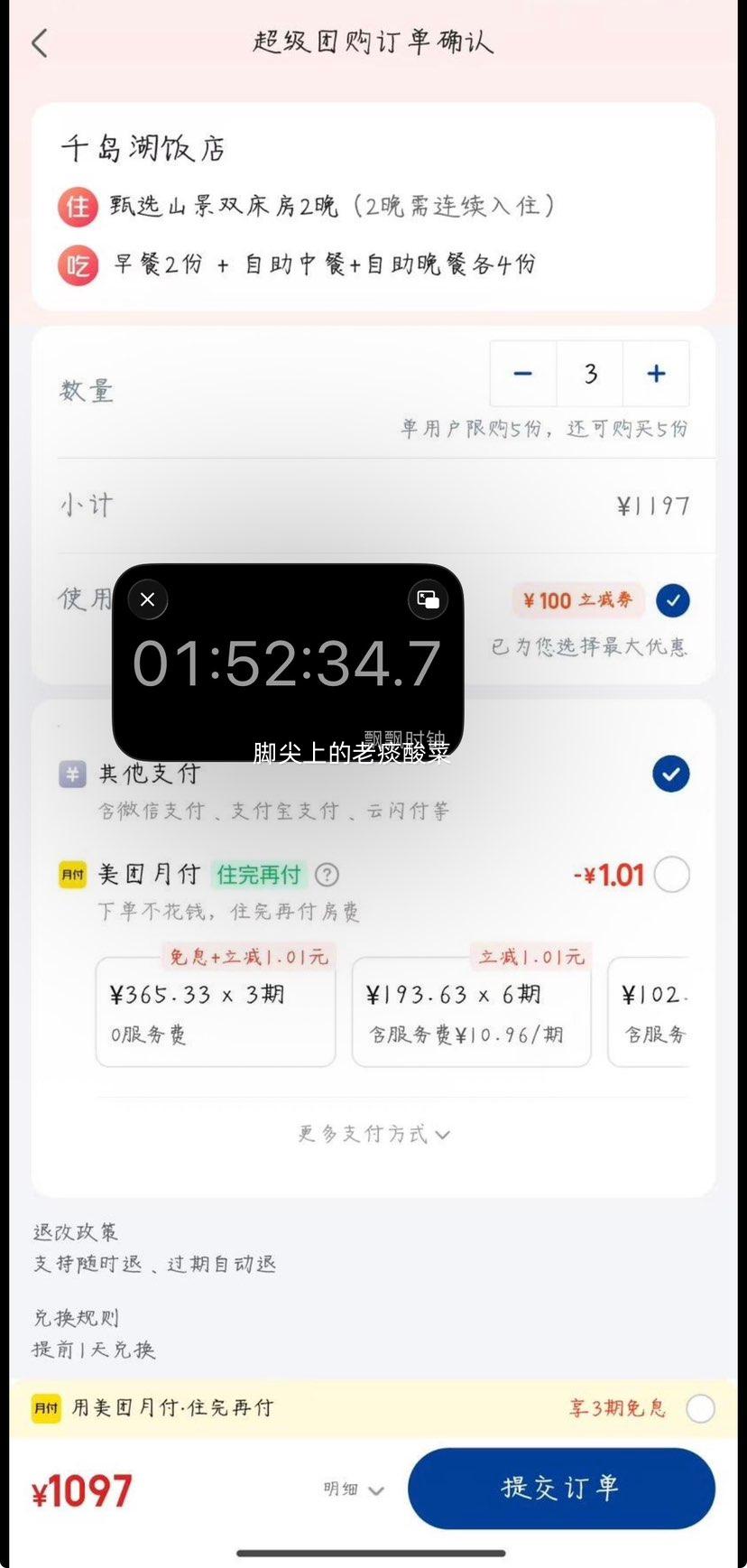
Task: Open the 住完再付 help question mark
Action: click(x=327, y=874)
